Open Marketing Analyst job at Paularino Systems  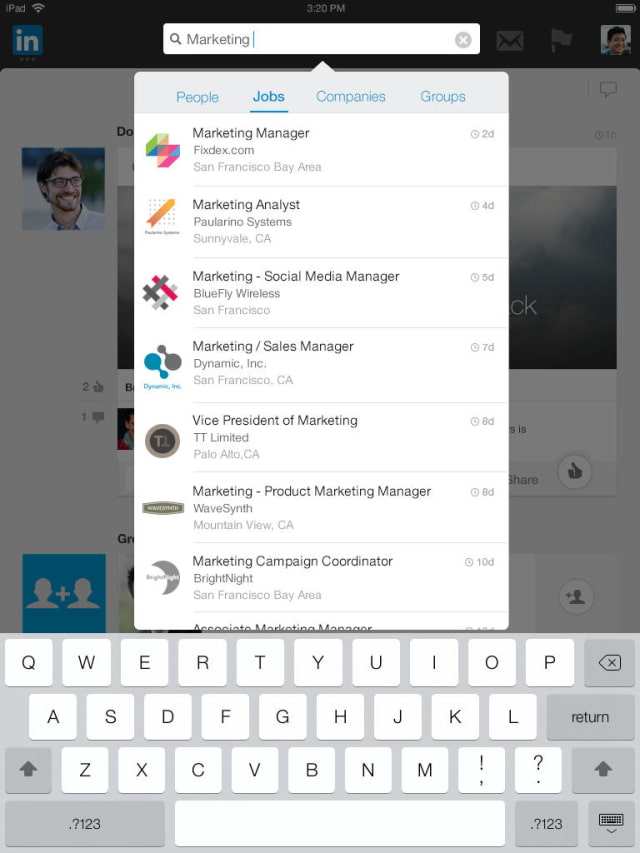pyautogui.click(x=320, y=222)
